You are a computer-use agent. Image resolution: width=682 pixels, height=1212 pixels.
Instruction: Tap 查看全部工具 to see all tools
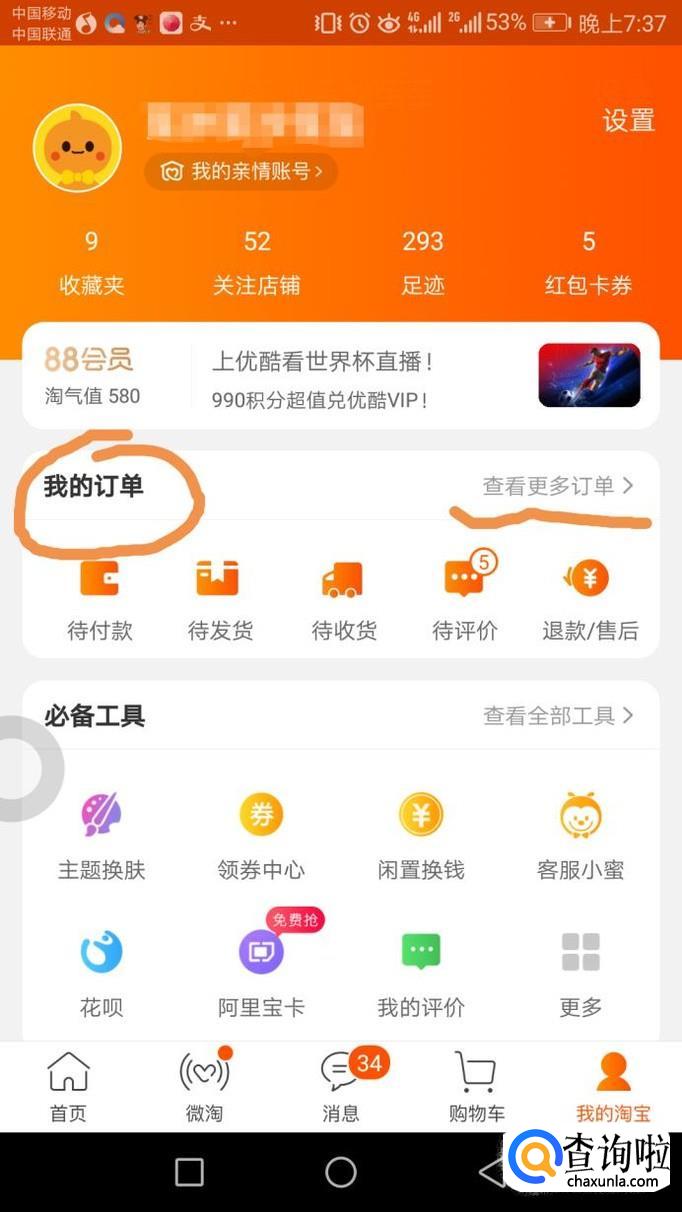click(x=557, y=716)
